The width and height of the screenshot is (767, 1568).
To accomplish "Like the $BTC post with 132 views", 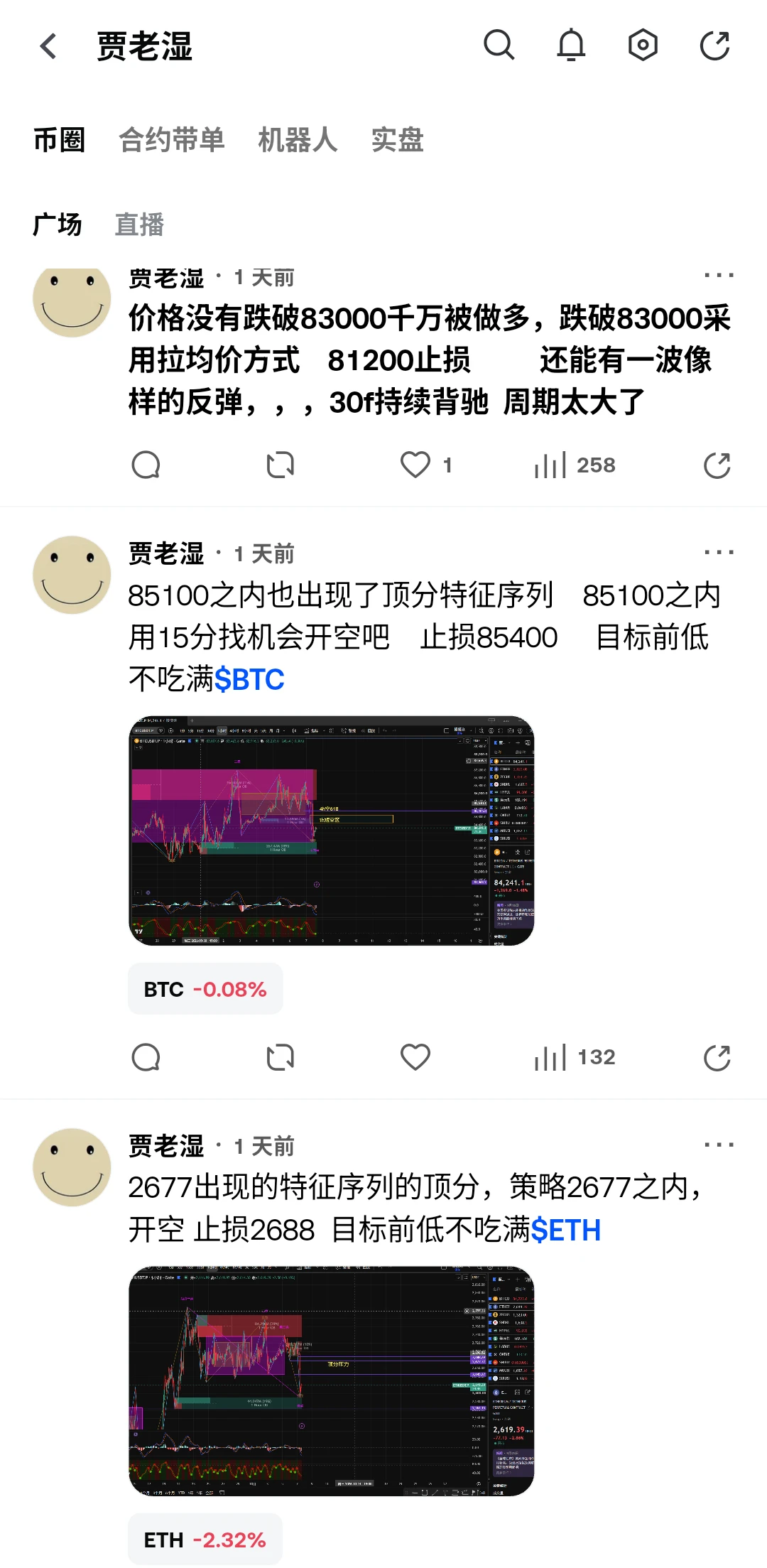I will (x=415, y=1057).
